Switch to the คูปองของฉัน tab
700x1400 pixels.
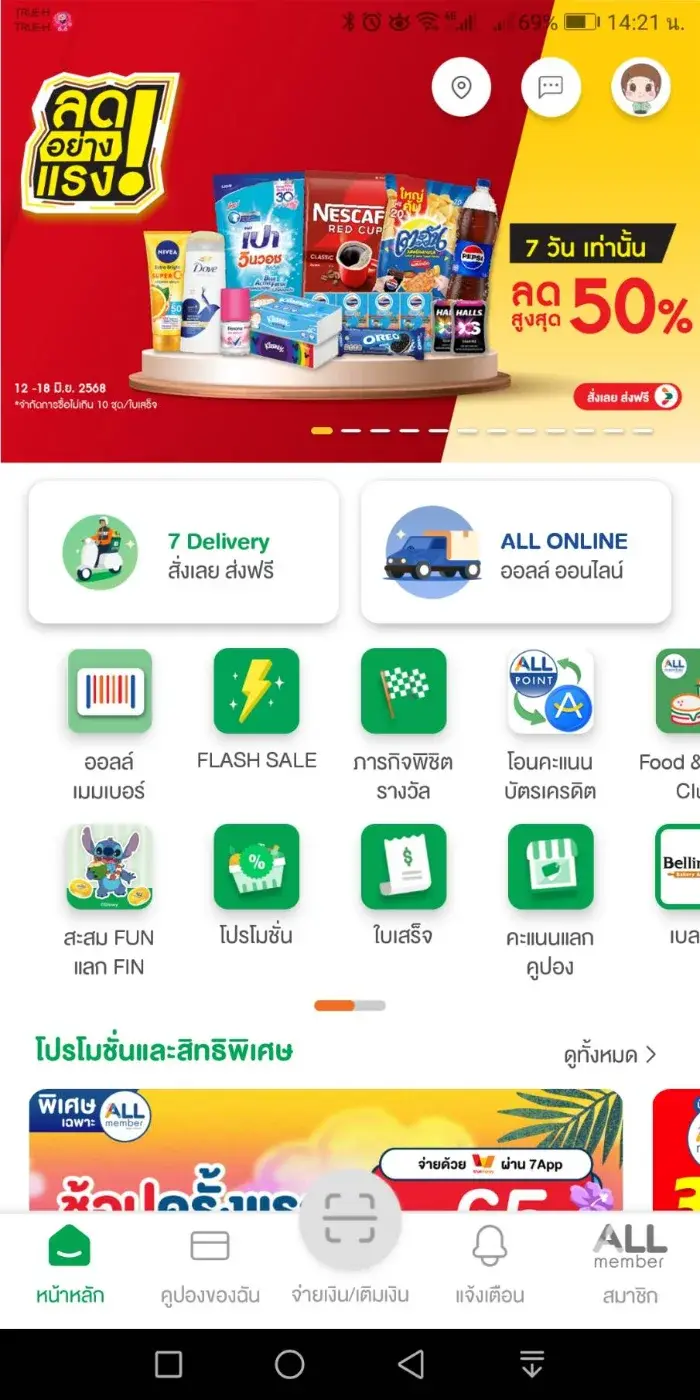pyautogui.click(x=210, y=1265)
